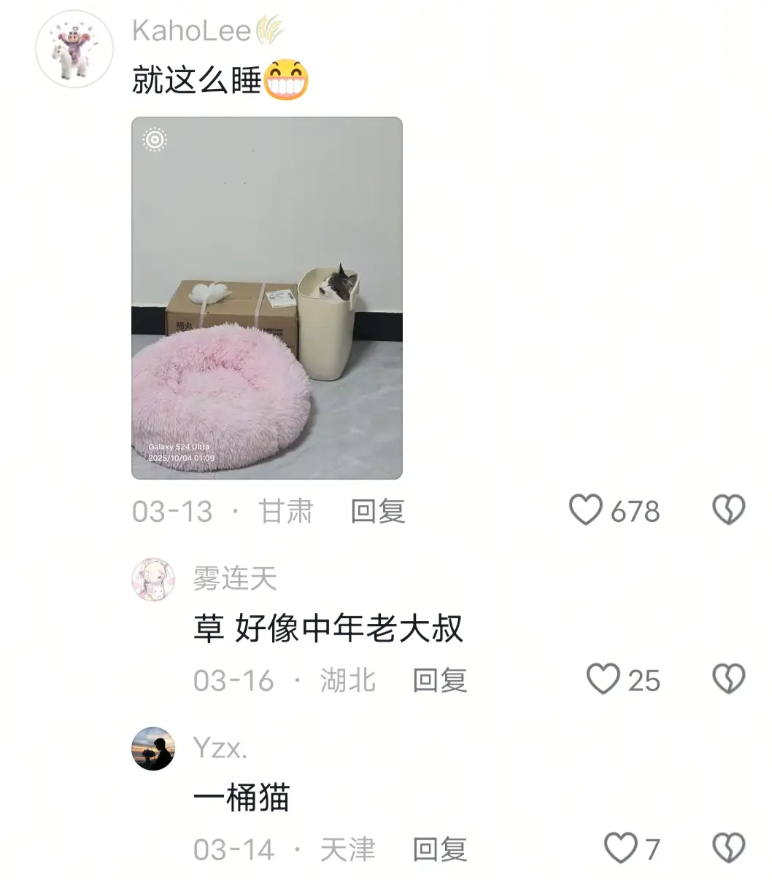The width and height of the screenshot is (772, 880).
Task: Reply to Yzx.'s comment 一桶猫
Action: coord(440,849)
